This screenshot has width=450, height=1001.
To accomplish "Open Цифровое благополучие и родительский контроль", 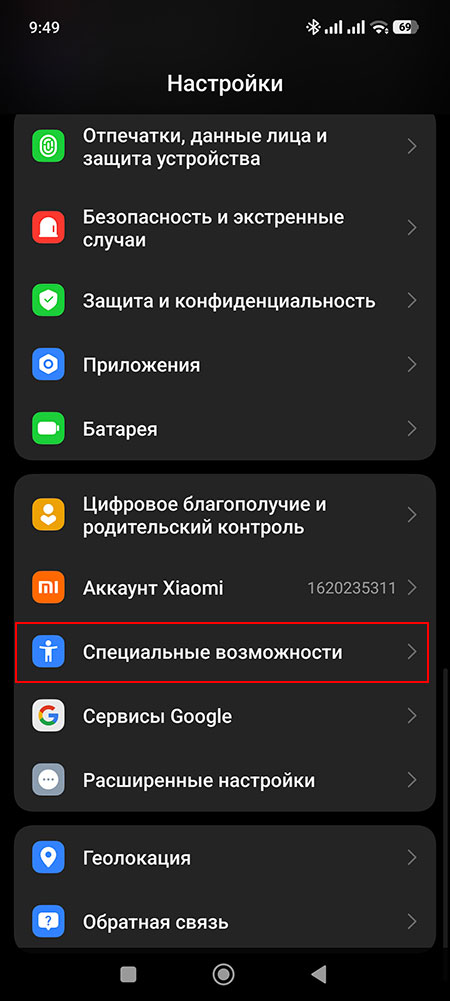I will (225, 515).
